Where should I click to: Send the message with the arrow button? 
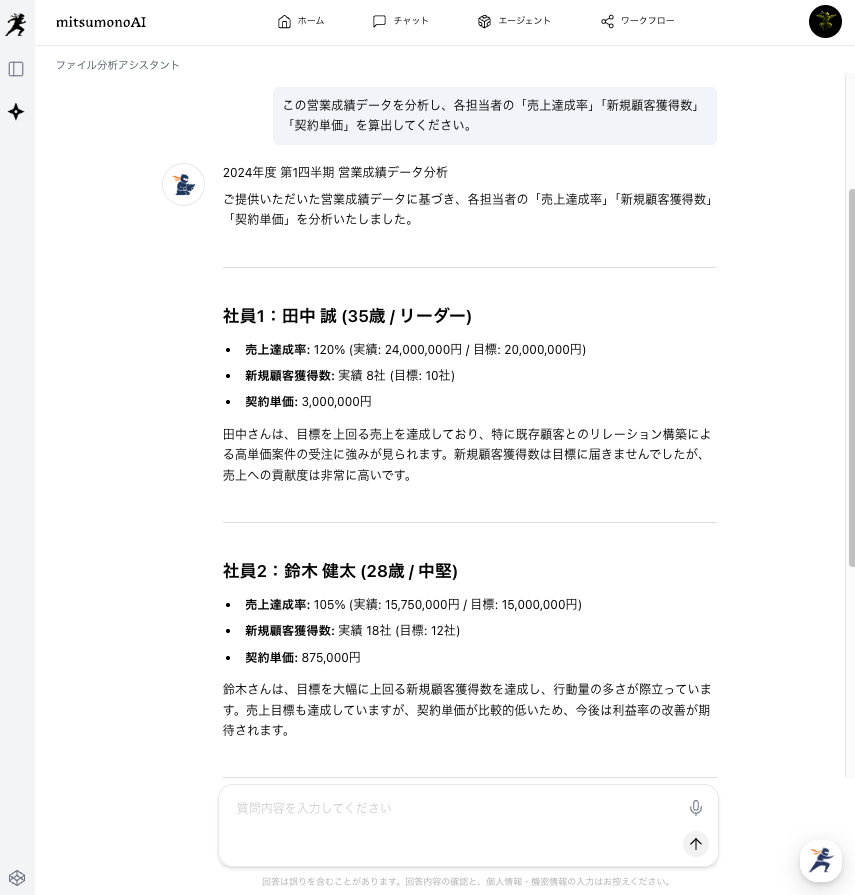point(696,844)
